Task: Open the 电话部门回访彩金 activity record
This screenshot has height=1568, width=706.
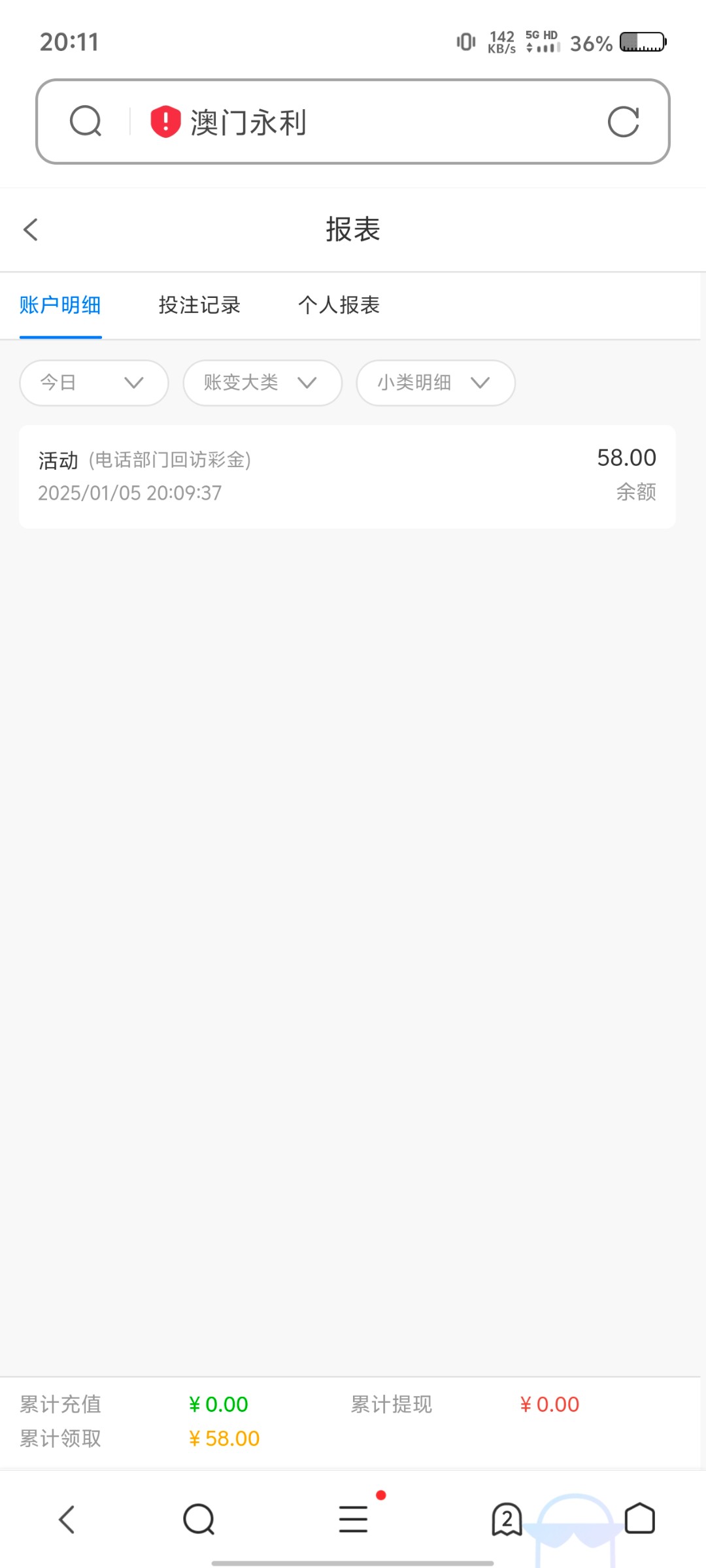Action: pyautogui.click(x=347, y=476)
